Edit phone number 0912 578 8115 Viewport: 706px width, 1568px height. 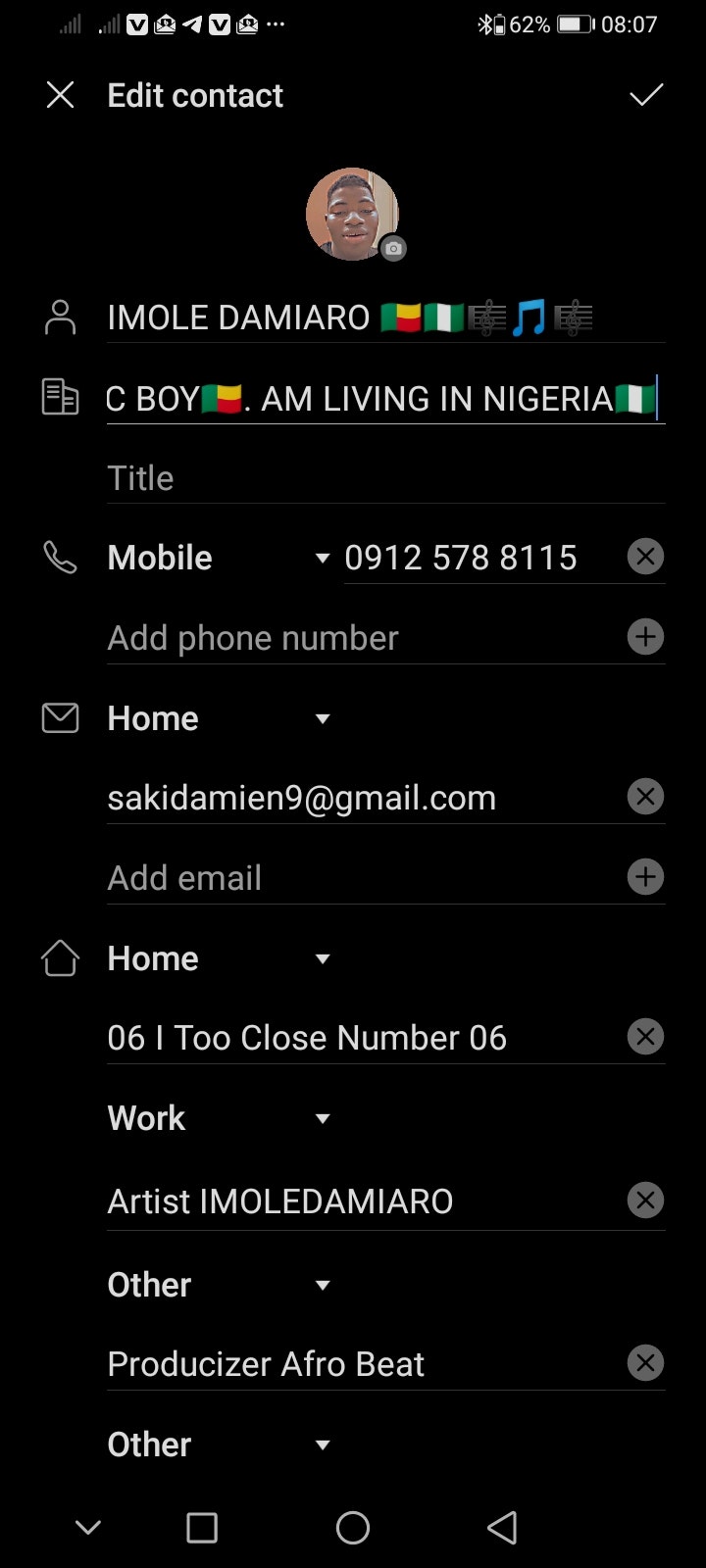pos(461,558)
